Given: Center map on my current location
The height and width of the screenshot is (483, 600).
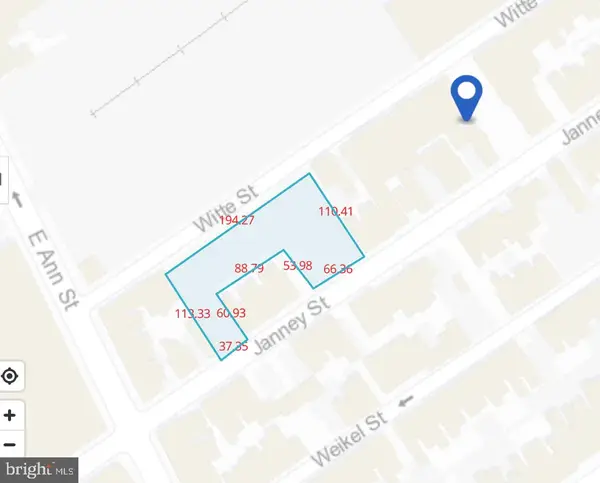Looking at the screenshot, I should click(10, 377).
